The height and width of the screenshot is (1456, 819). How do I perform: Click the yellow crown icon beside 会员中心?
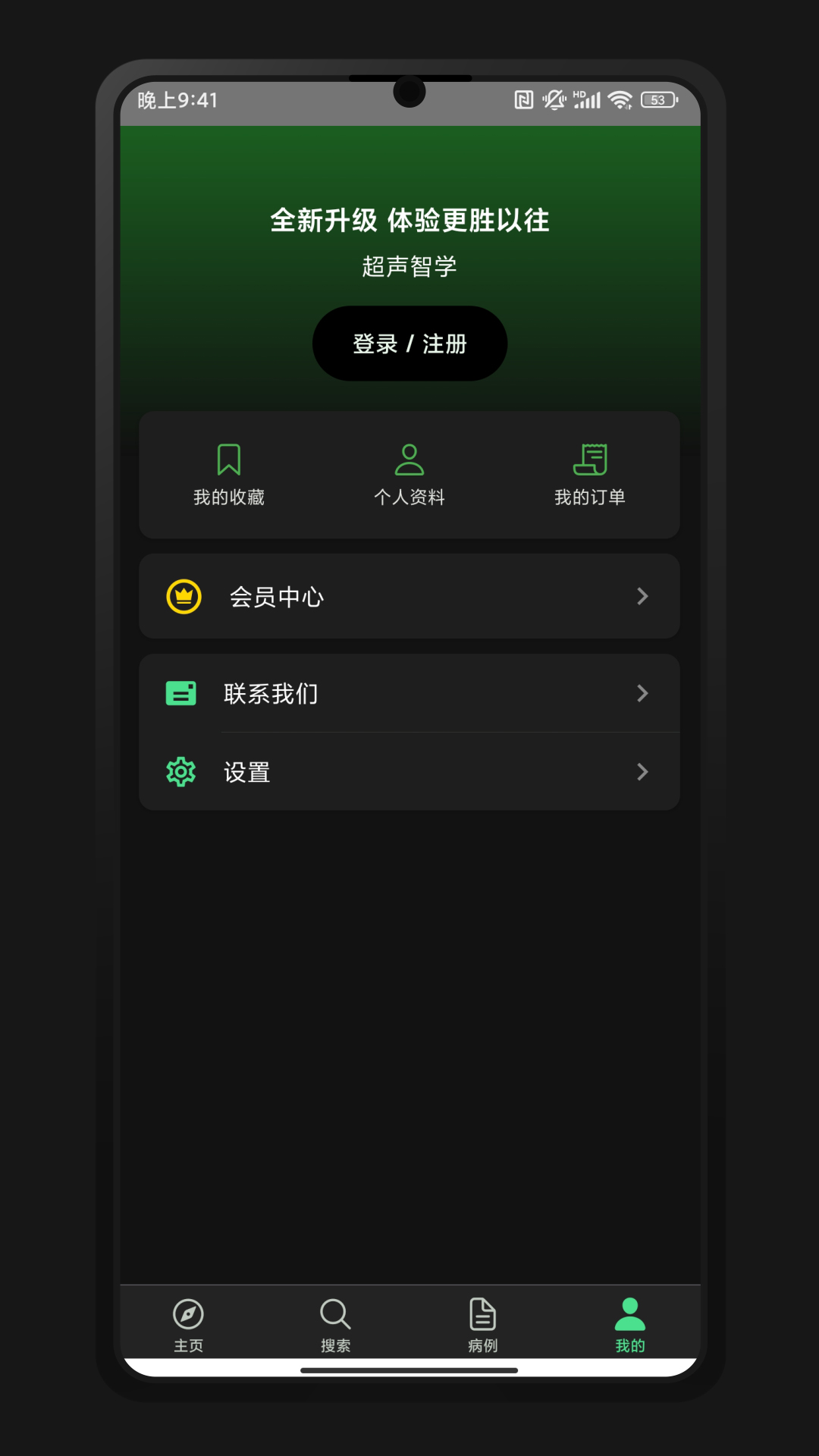[x=182, y=596]
